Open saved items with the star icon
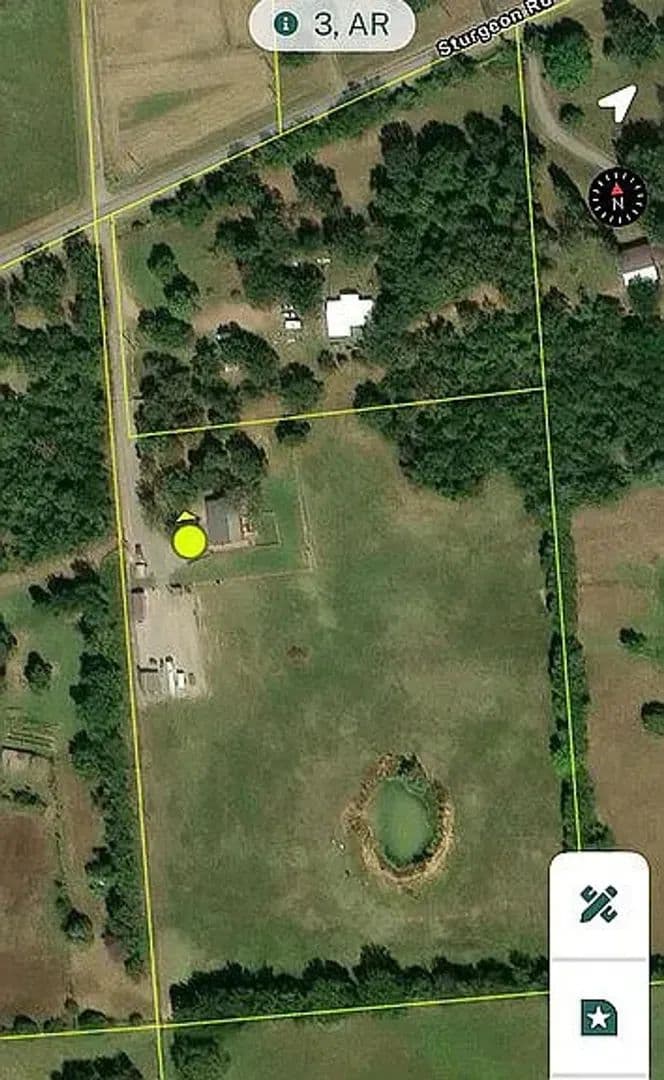Screen dimensions: 664x1080 pyautogui.click(x=599, y=1018)
